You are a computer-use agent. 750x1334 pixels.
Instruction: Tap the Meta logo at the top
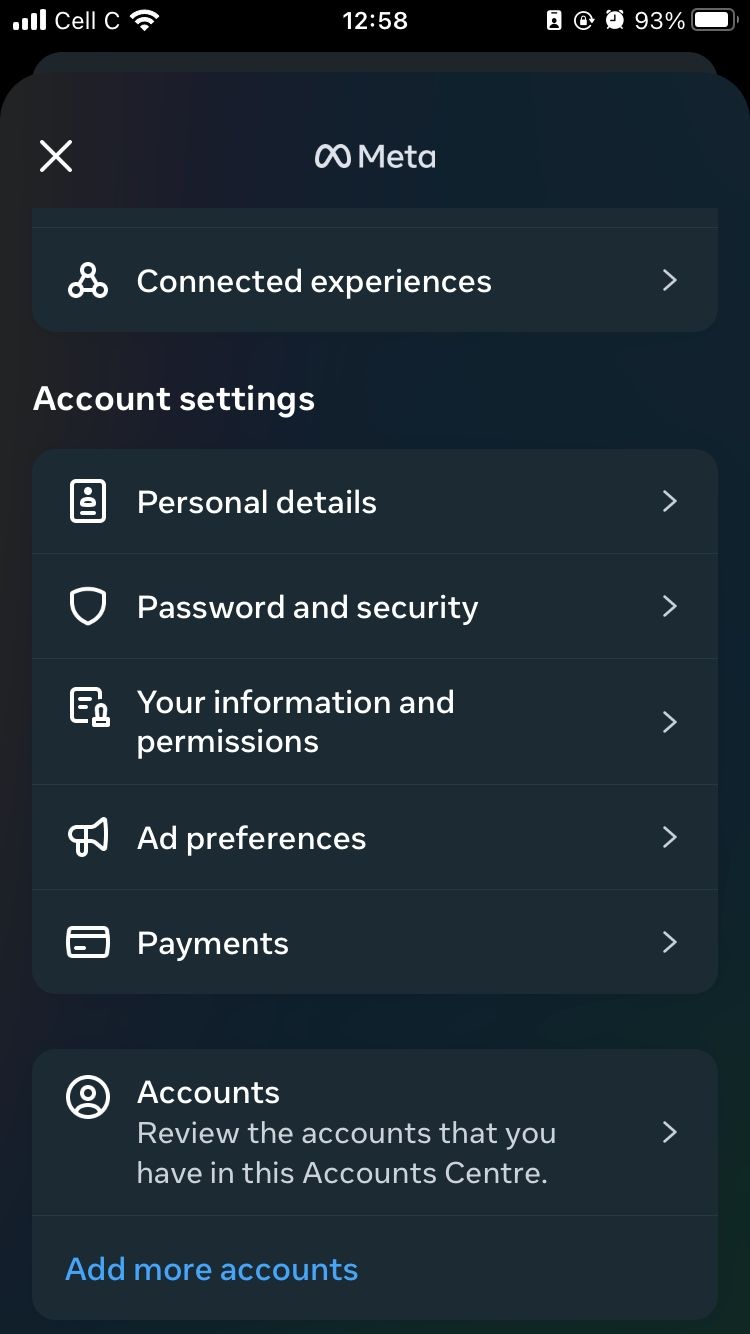(374, 156)
